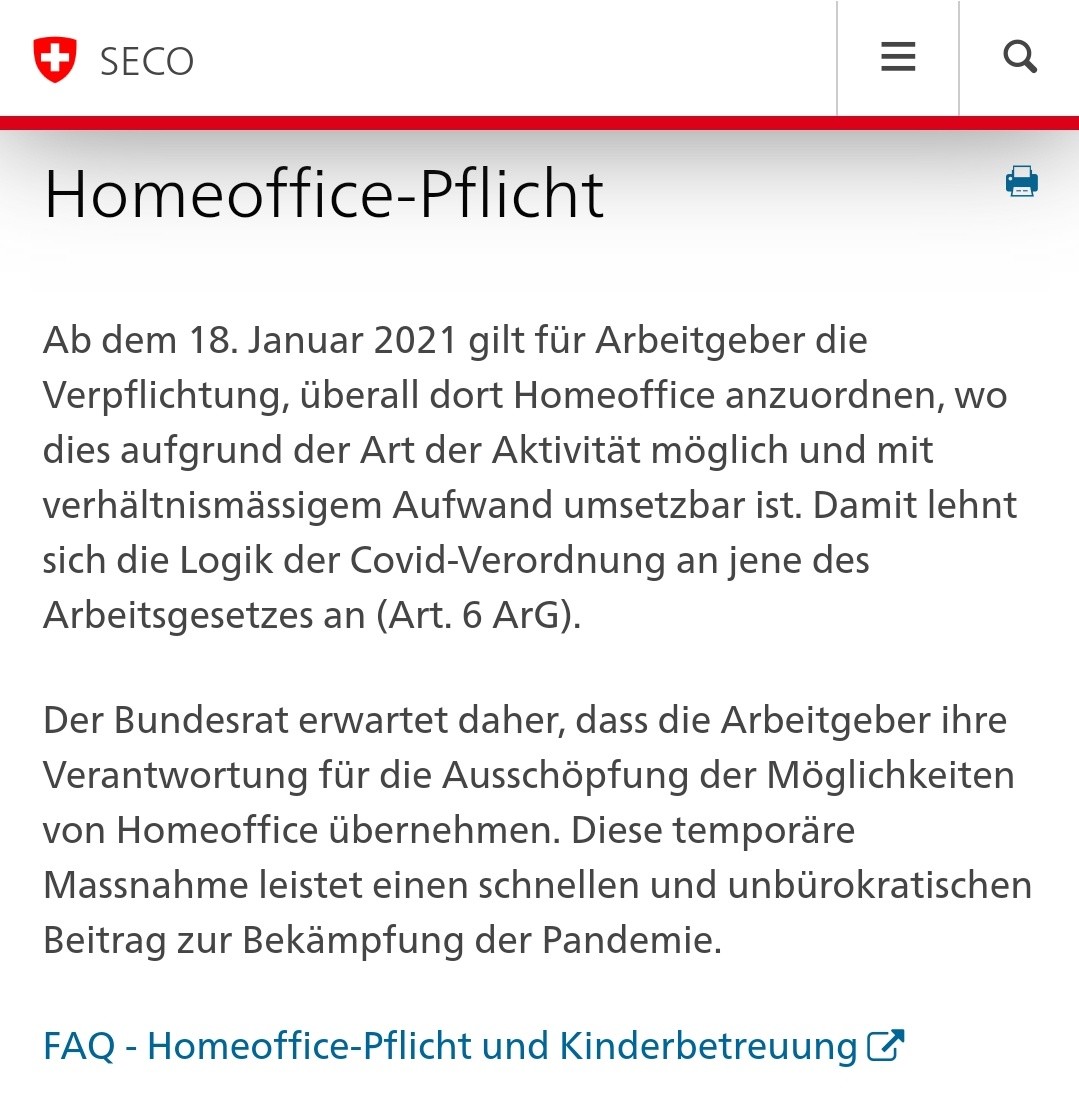Open FAQ Homeoffice-Pflicht und Kinderbetreuung link
The height and width of the screenshot is (1098, 1079).
(472, 1046)
